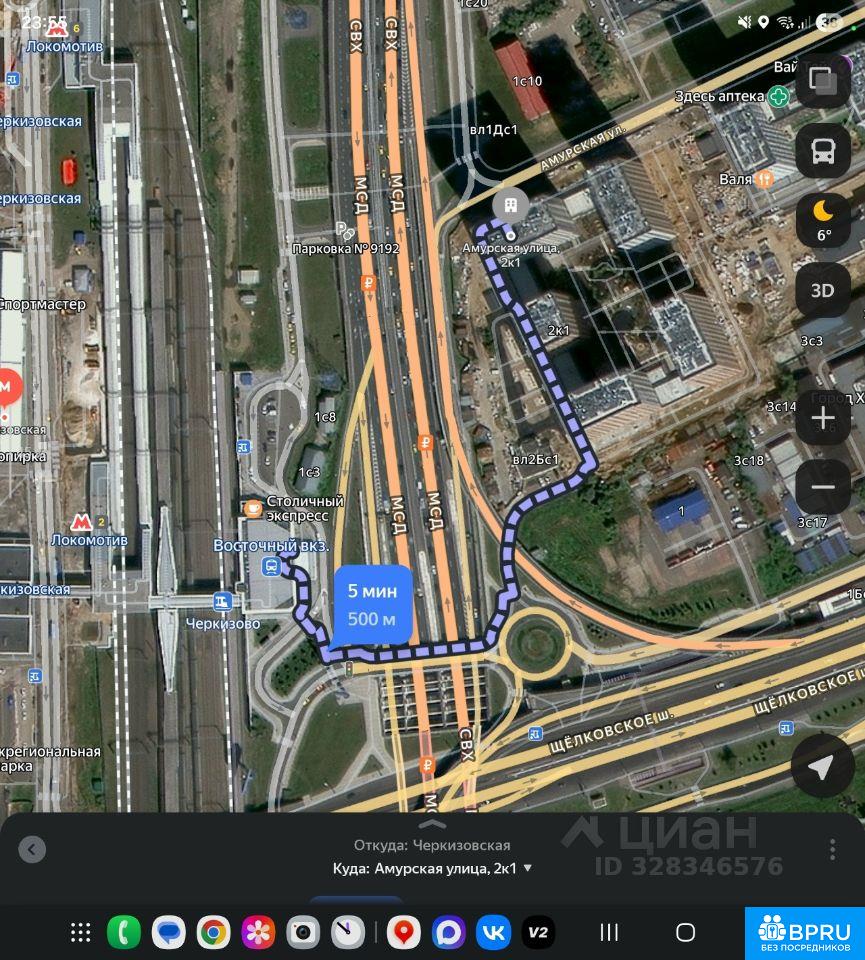Open the map layers button
Viewport: 865px width, 960px height.
tap(822, 80)
